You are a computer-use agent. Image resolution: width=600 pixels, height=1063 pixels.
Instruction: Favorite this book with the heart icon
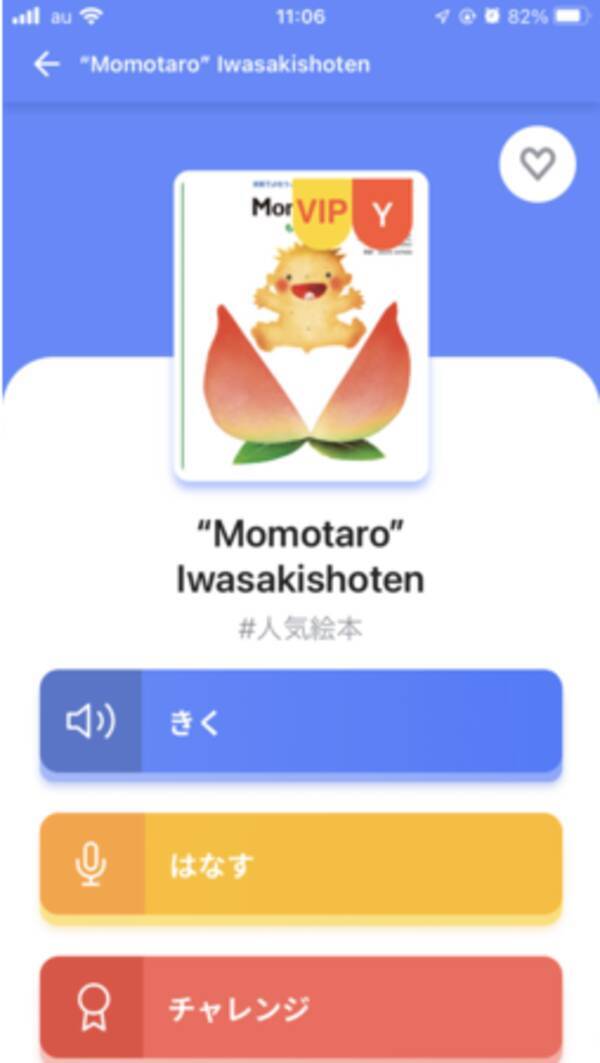(537, 164)
